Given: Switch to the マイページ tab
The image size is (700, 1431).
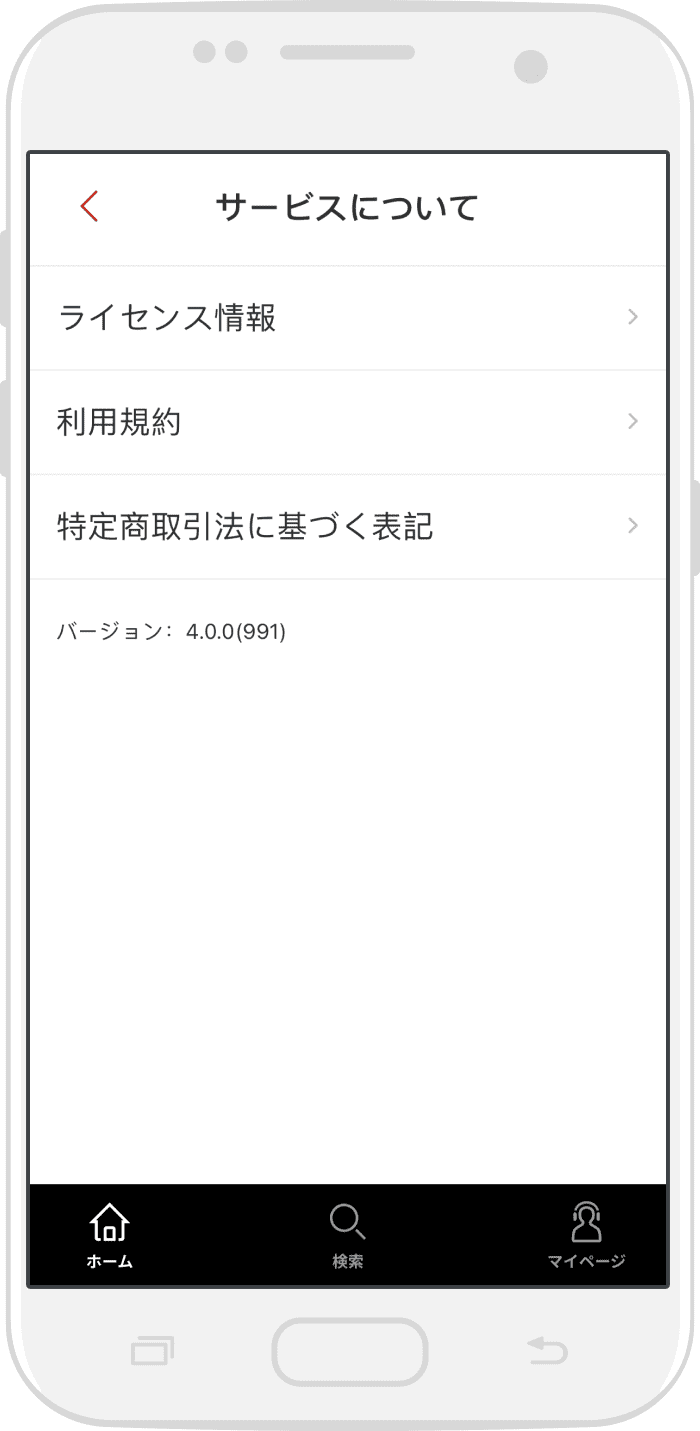Looking at the screenshot, I should [x=586, y=1235].
